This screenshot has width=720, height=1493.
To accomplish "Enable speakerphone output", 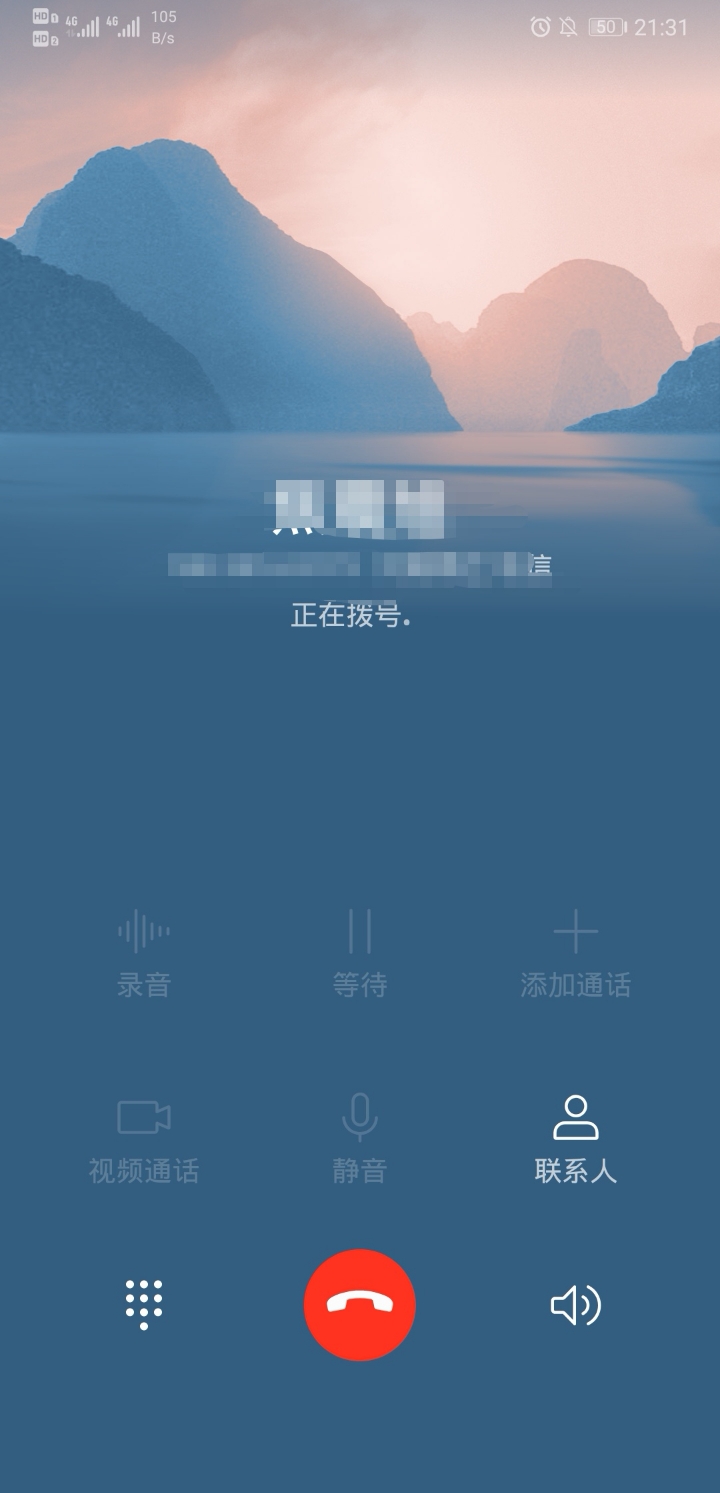I will (576, 1303).
